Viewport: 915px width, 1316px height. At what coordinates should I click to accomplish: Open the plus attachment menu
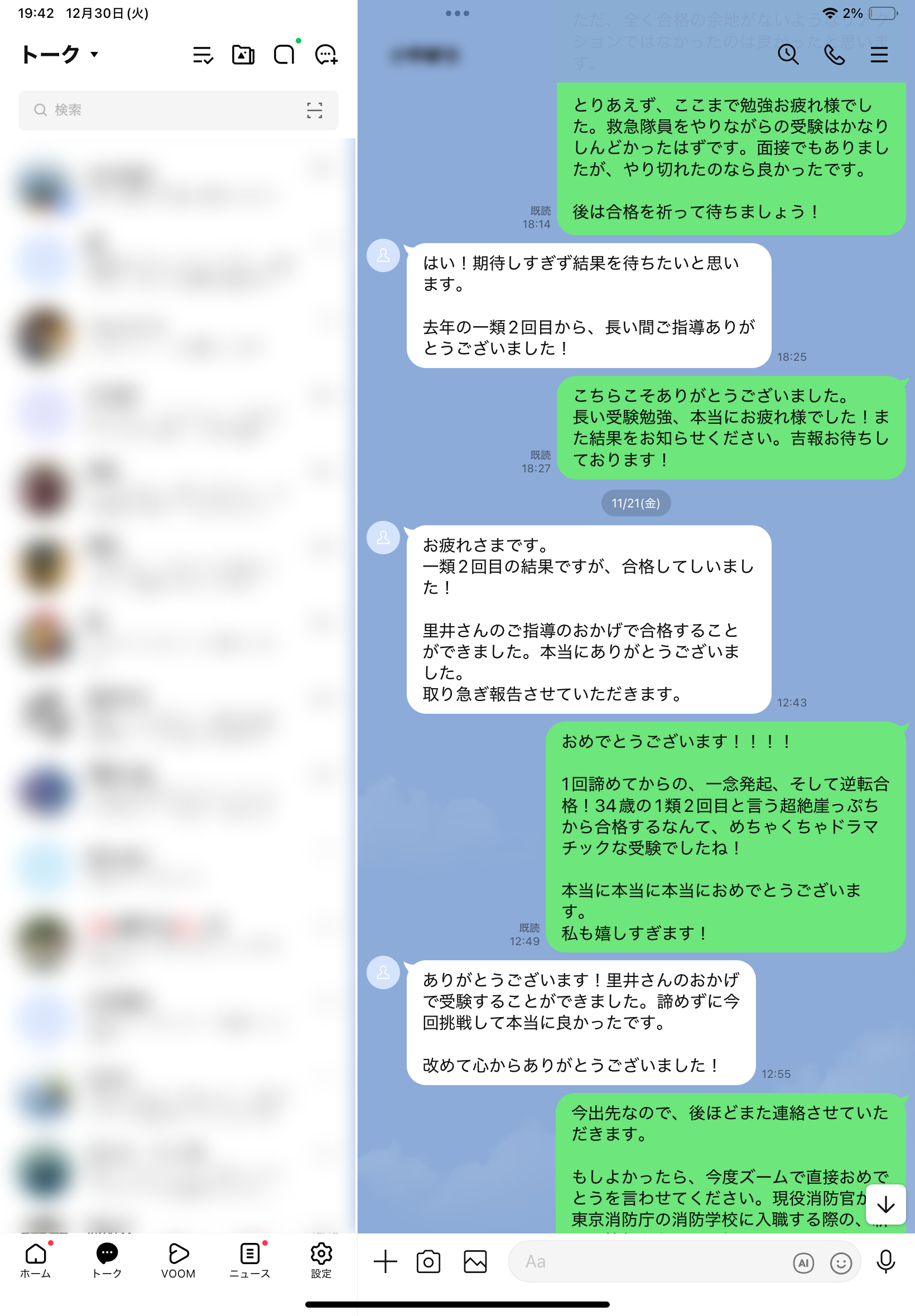(x=386, y=1261)
